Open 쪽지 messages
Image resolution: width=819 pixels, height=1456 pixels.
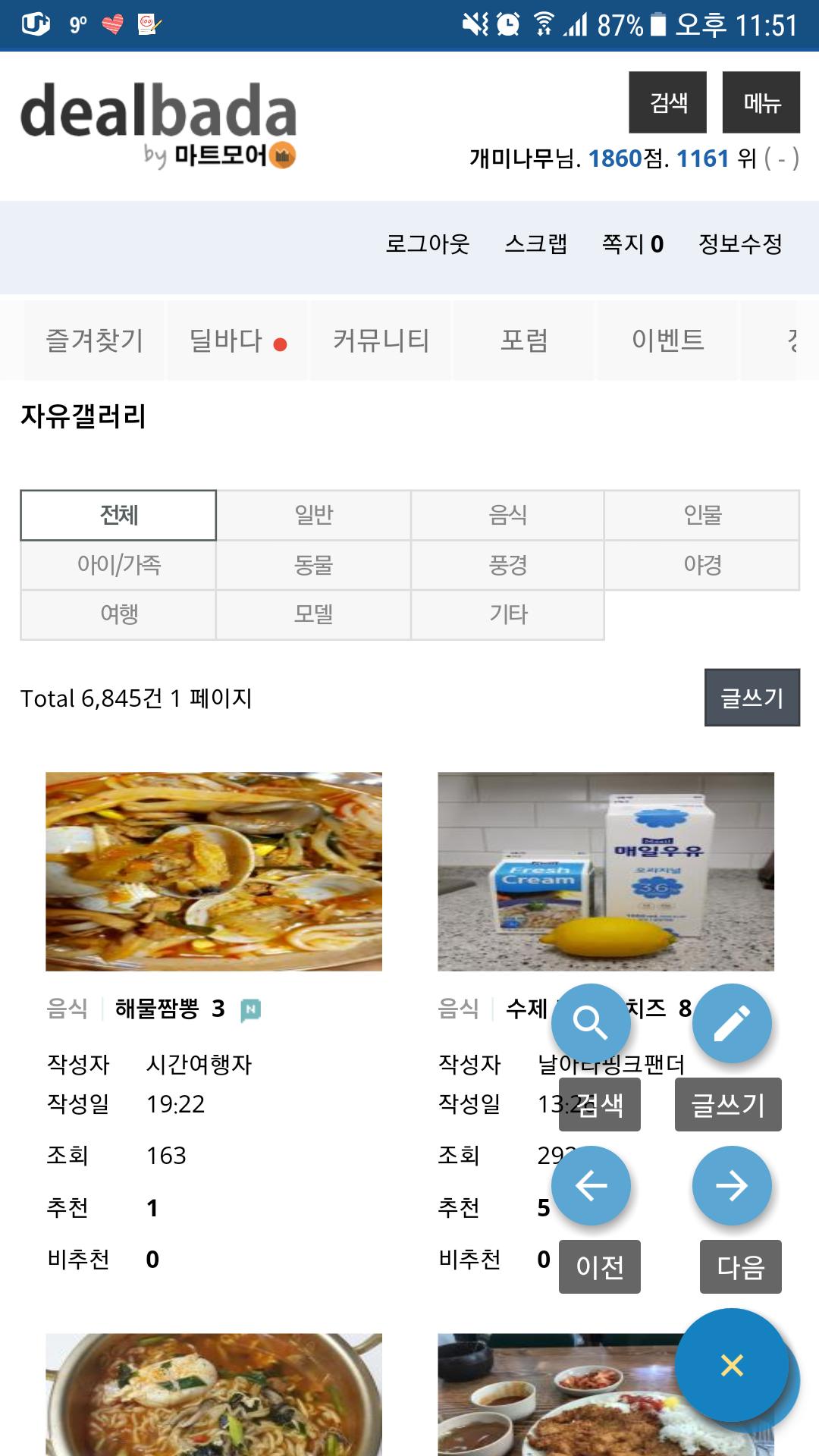click(x=632, y=244)
